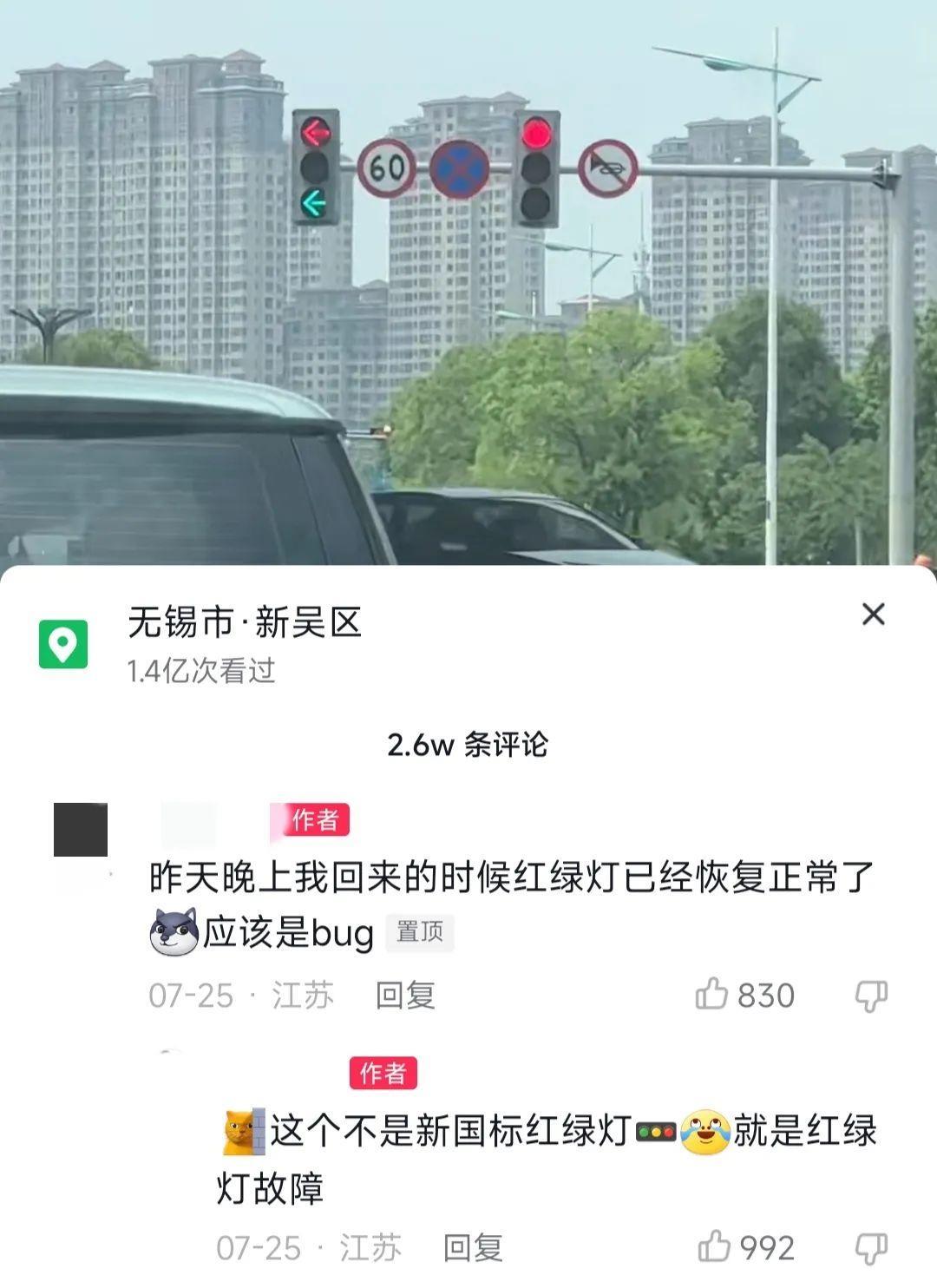Dislike the 红绿灯故障 reply

coord(870,1248)
